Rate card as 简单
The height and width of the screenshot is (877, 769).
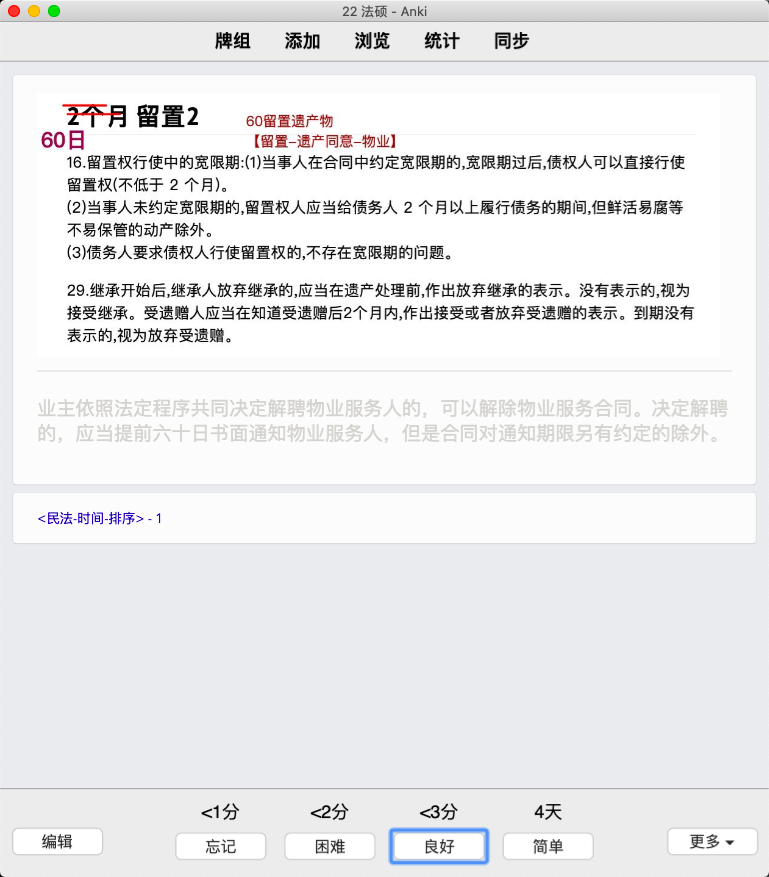[x=548, y=846]
